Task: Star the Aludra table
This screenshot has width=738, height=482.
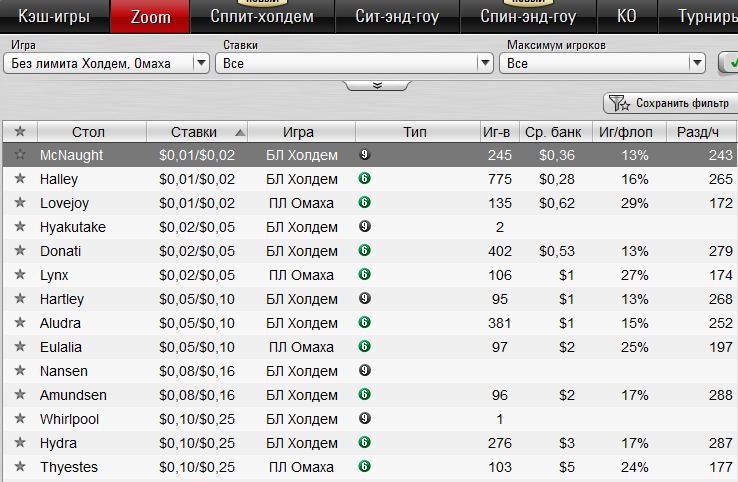Action: 19,323
